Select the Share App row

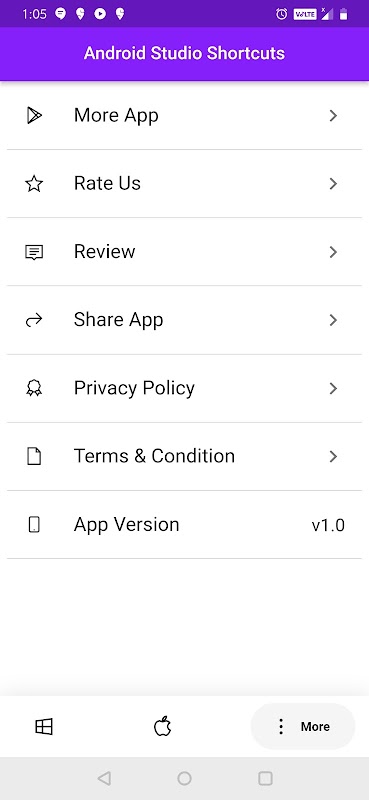[184, 320]
